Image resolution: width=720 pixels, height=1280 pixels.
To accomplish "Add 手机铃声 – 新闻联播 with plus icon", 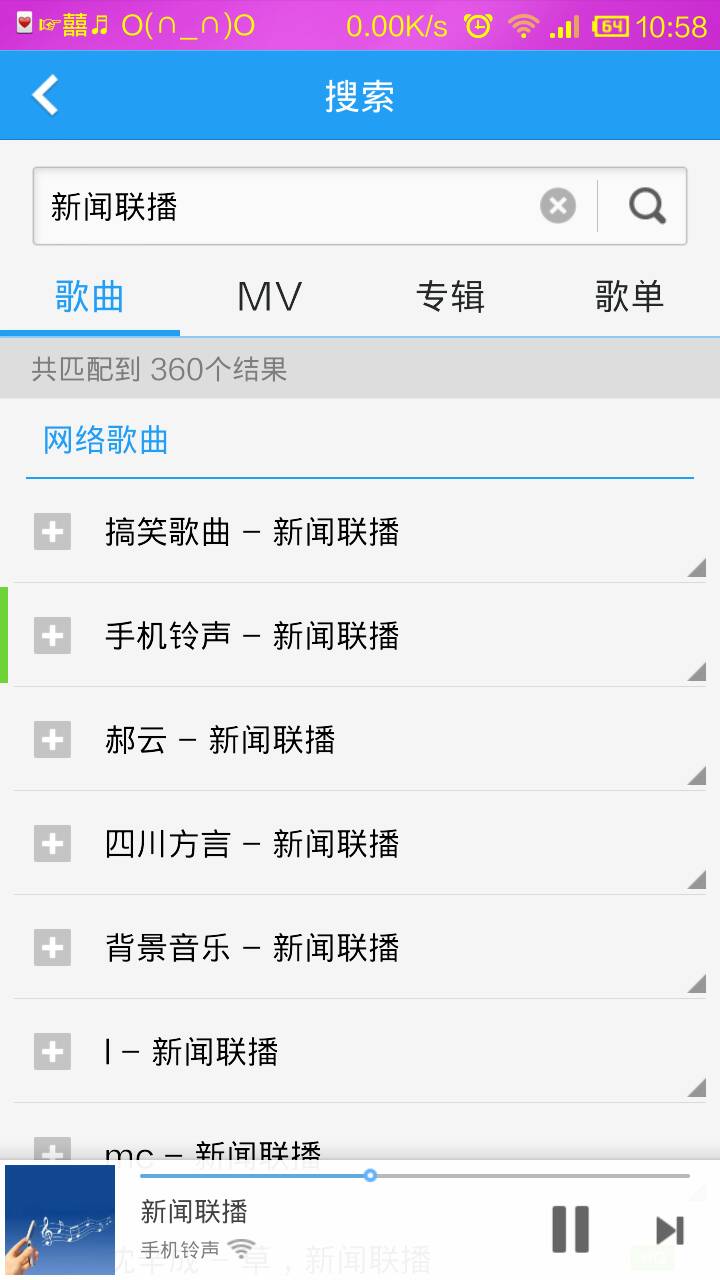I will pos(52,635).
